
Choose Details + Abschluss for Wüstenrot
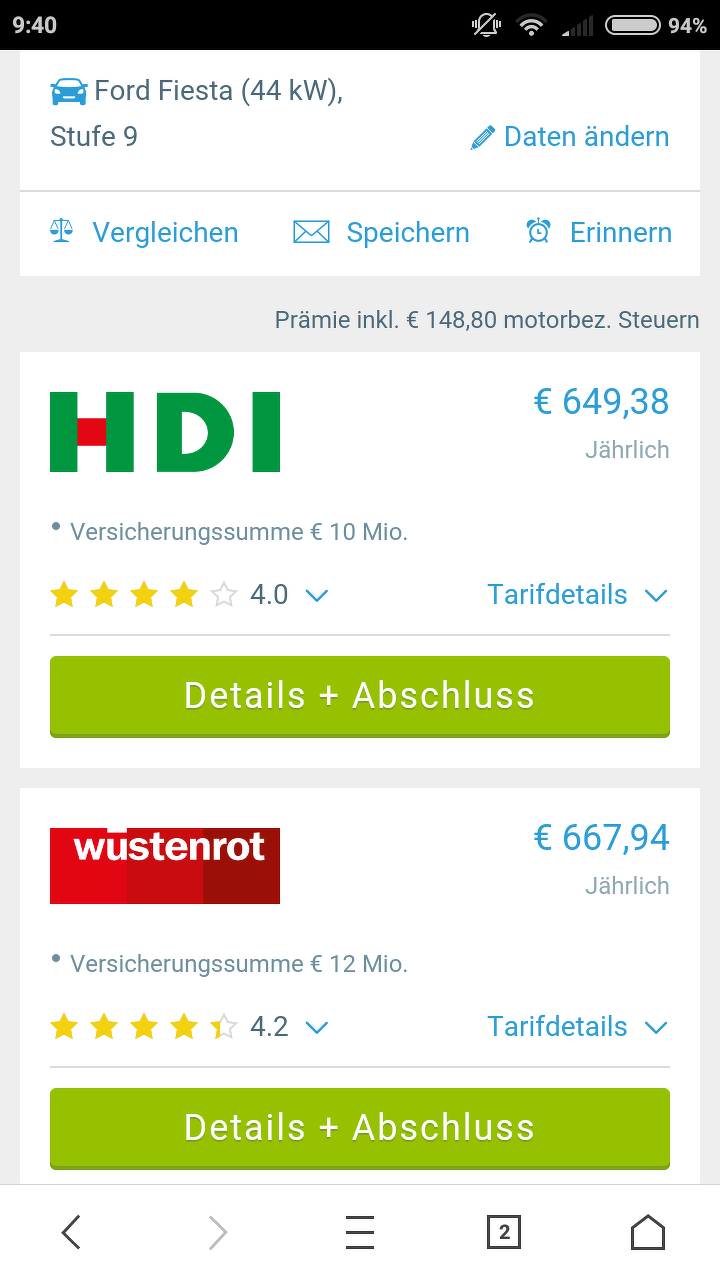click(360, 1128)
